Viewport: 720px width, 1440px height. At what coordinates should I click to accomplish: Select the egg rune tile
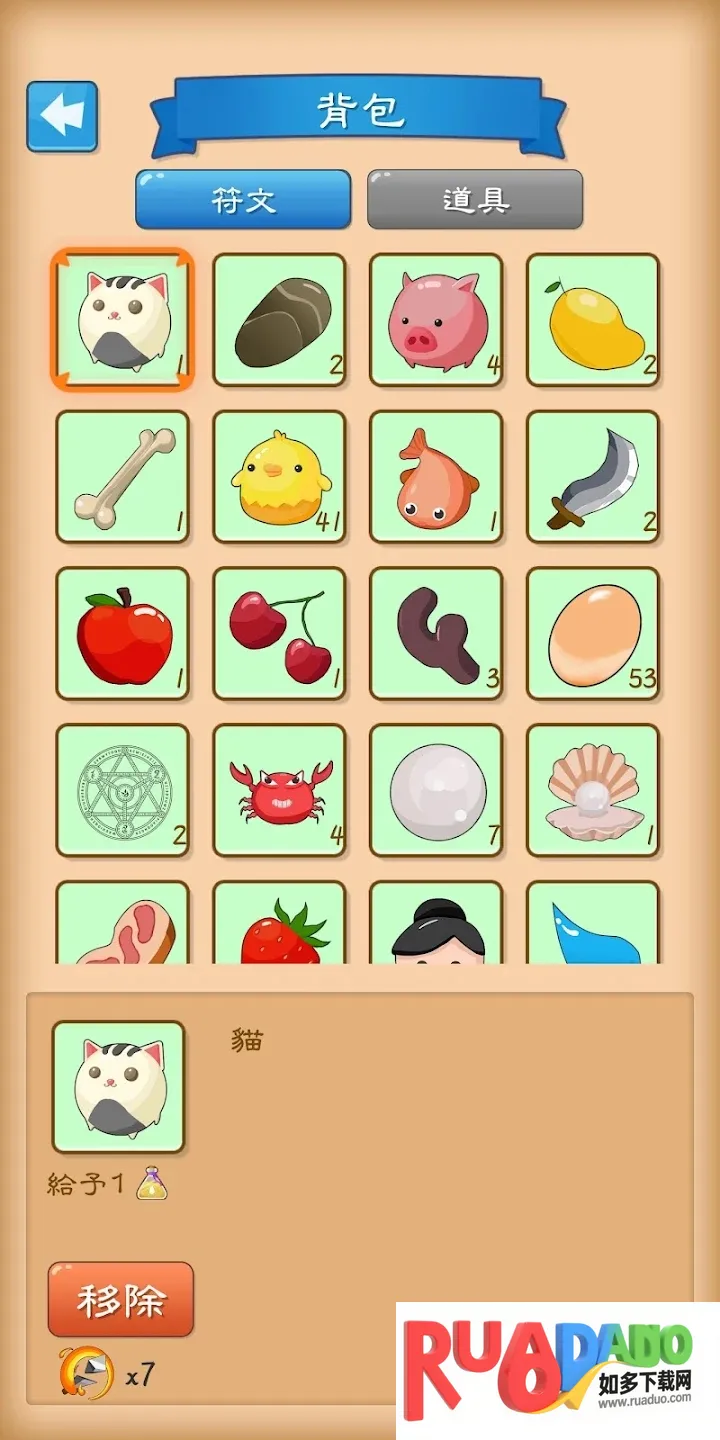point(593,634)
